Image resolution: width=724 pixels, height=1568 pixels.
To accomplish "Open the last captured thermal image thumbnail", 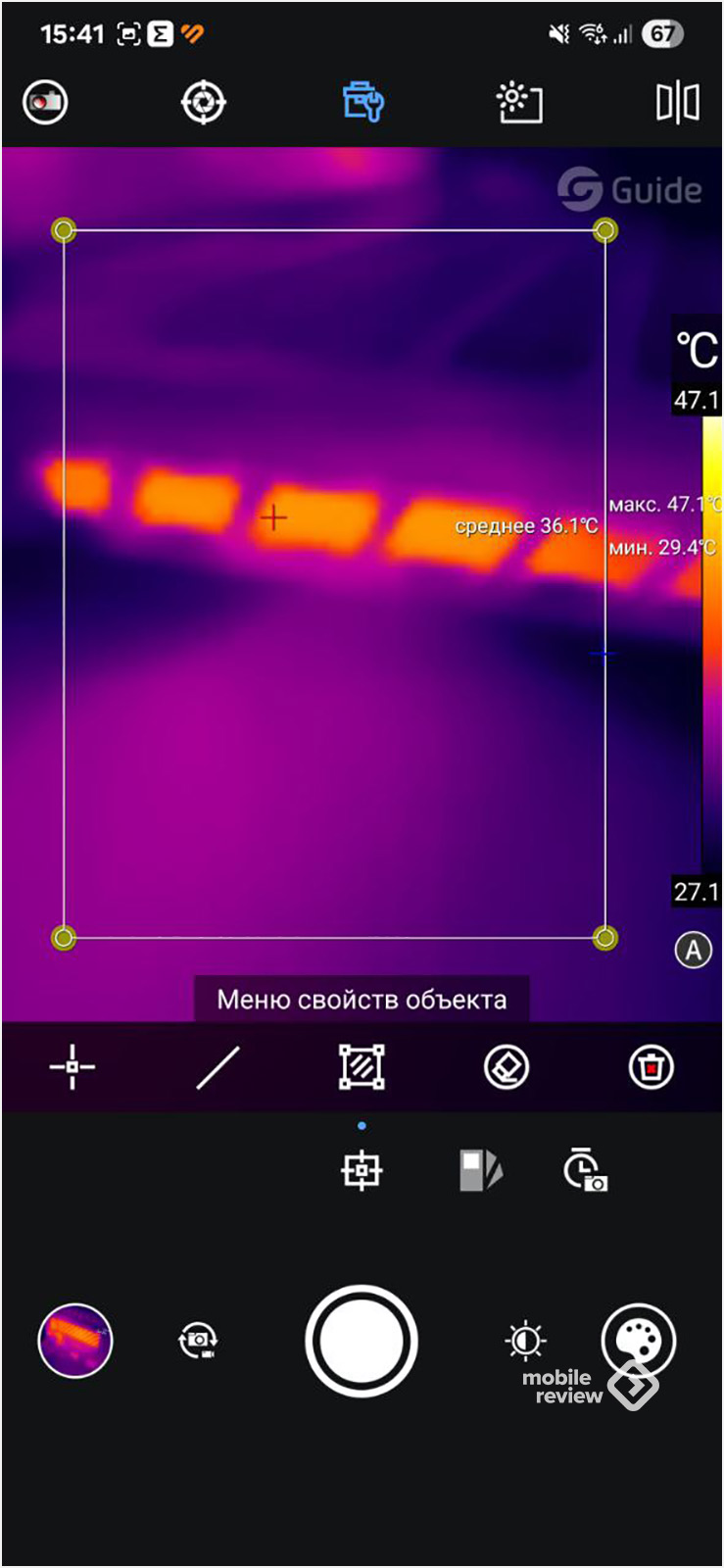I will tap(75, 1340).
